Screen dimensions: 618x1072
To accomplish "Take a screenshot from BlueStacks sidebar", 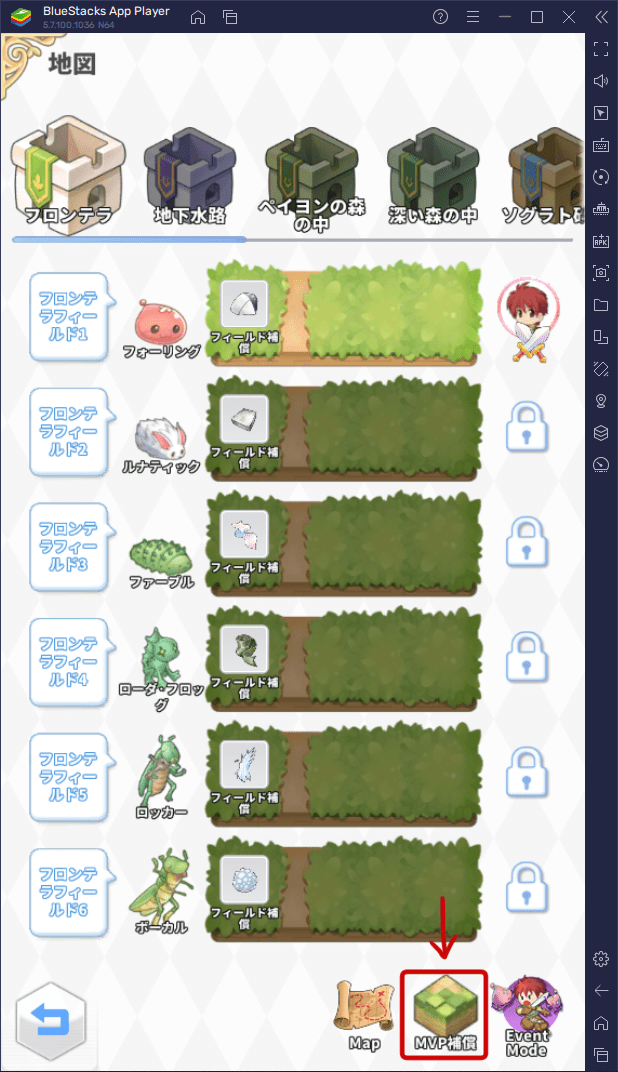I will point(601,271).
